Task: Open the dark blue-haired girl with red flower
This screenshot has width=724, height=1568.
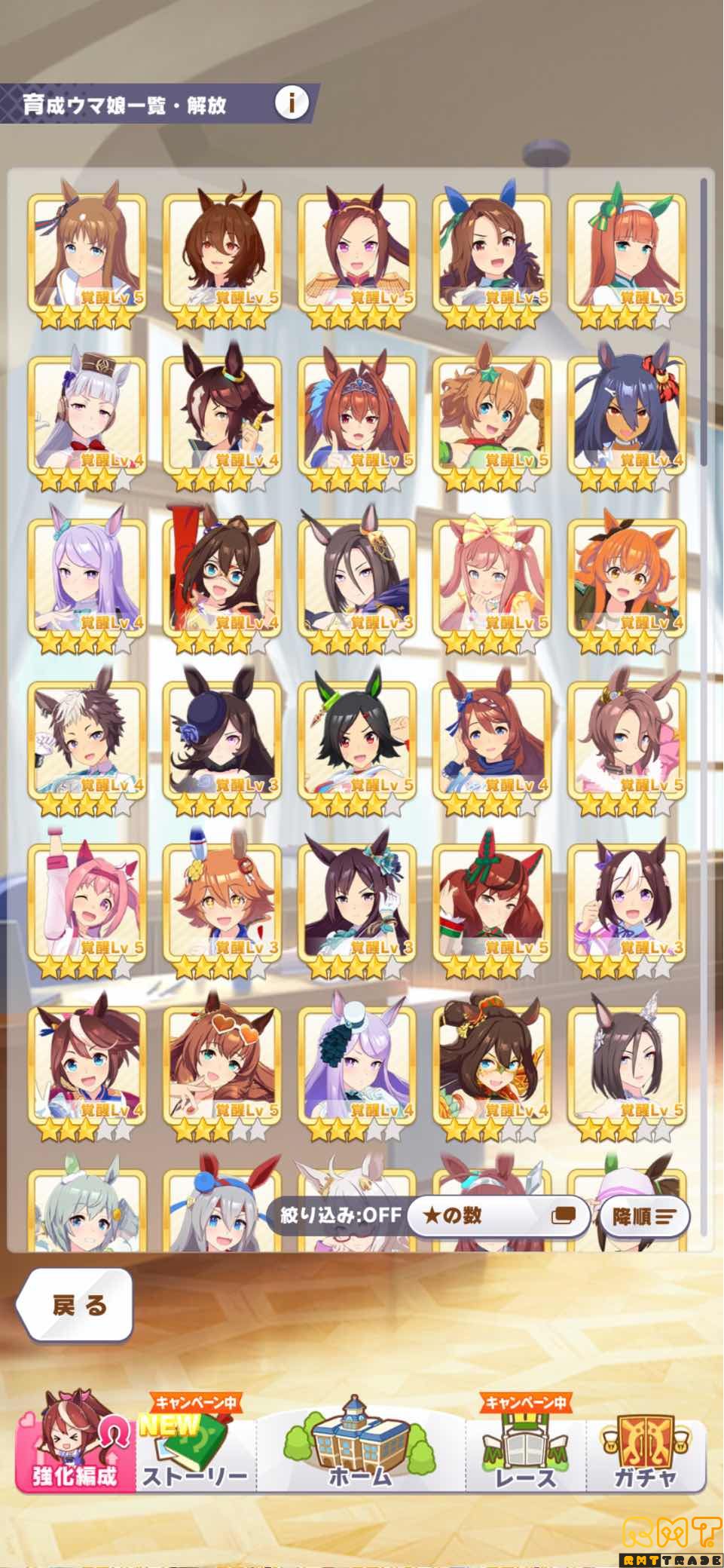Action: 628,418
